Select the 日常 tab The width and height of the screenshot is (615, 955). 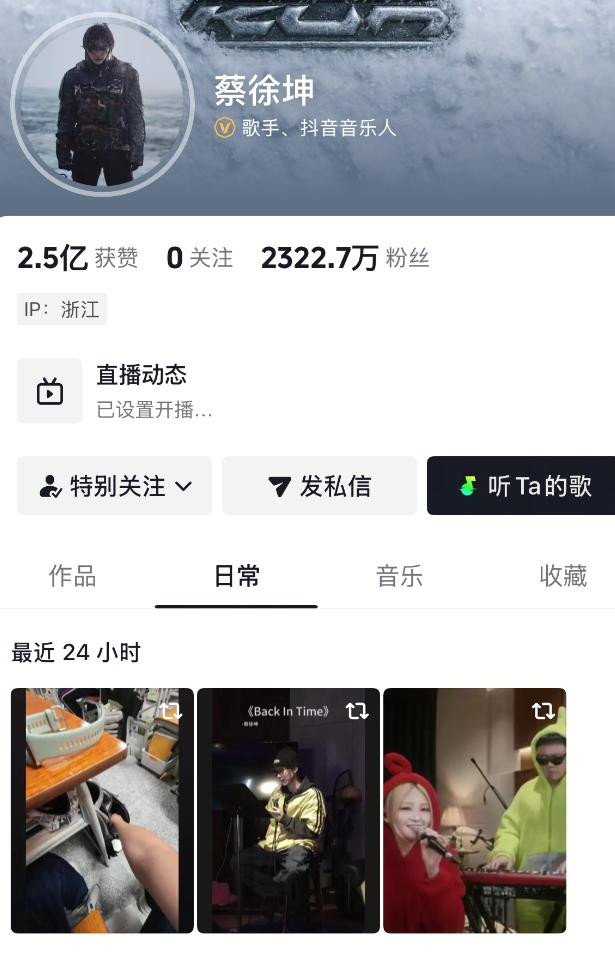pos(237,576)
